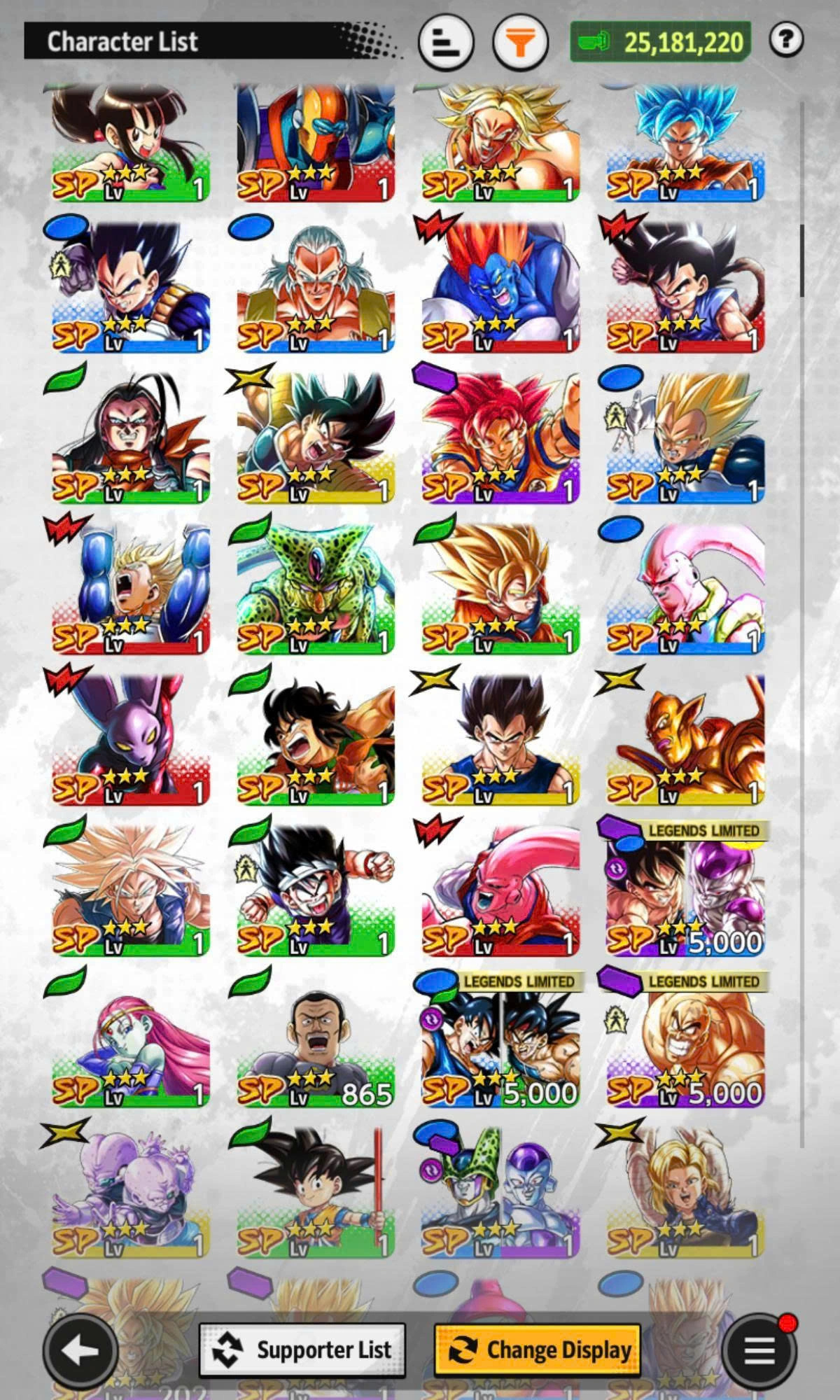Select the pink-haired girl character card

tap(130, 1043)
